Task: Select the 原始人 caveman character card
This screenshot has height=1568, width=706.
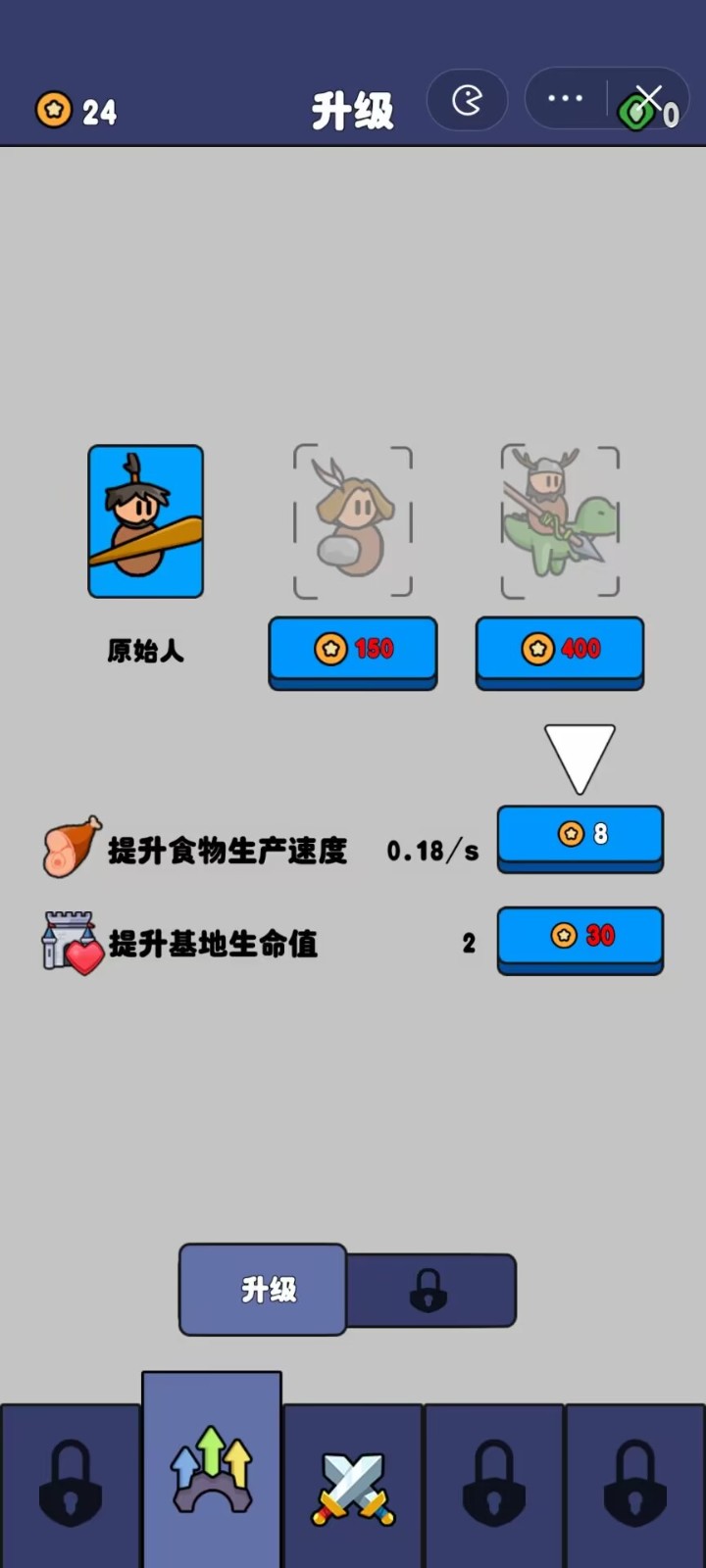Action: click(145, 520)
